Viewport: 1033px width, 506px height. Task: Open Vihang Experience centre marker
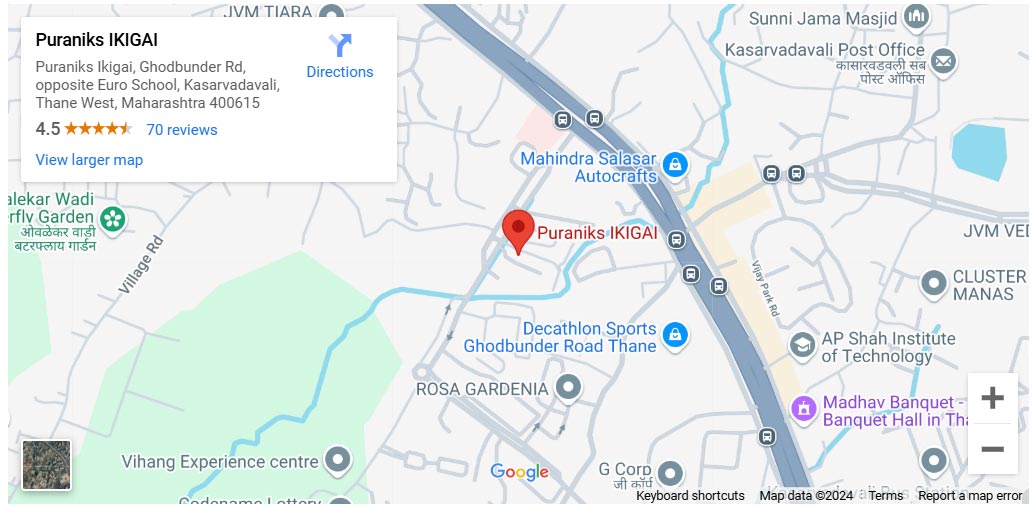coord(339,461)
